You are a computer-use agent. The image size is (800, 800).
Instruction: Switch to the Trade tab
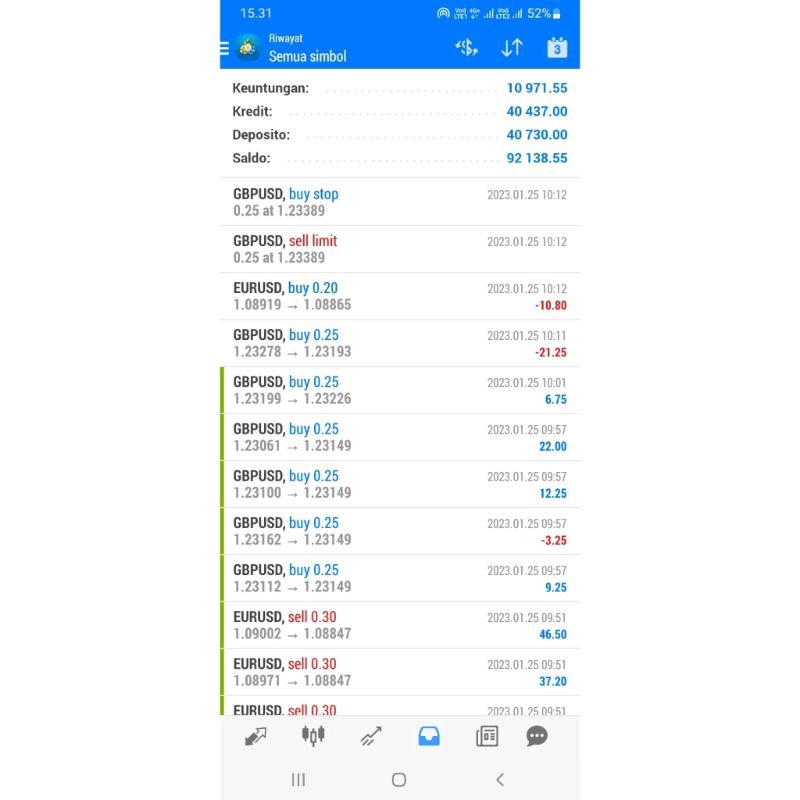tap(371, 737)
